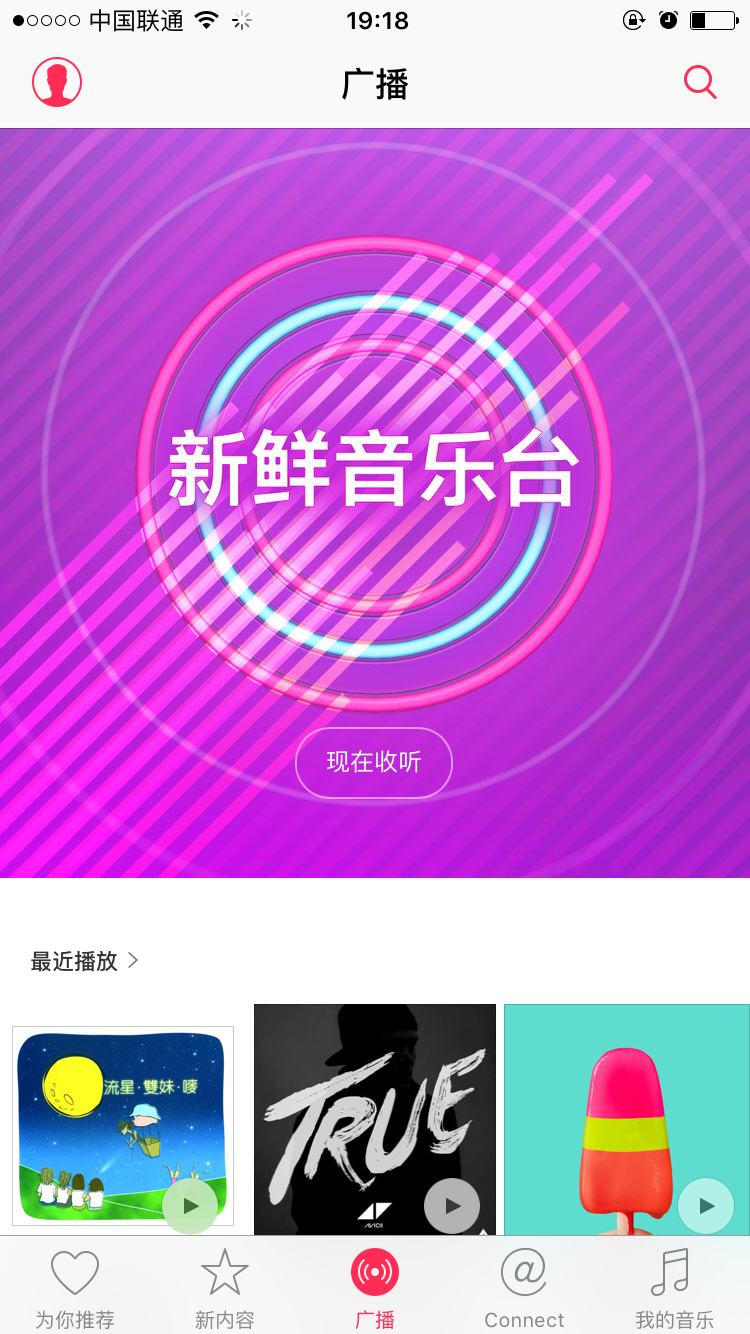Play the 流星·雙妹·嘜 station
Viewport: 750px width, 1334px height.
pyautogui.click(x=190, y=1206)
